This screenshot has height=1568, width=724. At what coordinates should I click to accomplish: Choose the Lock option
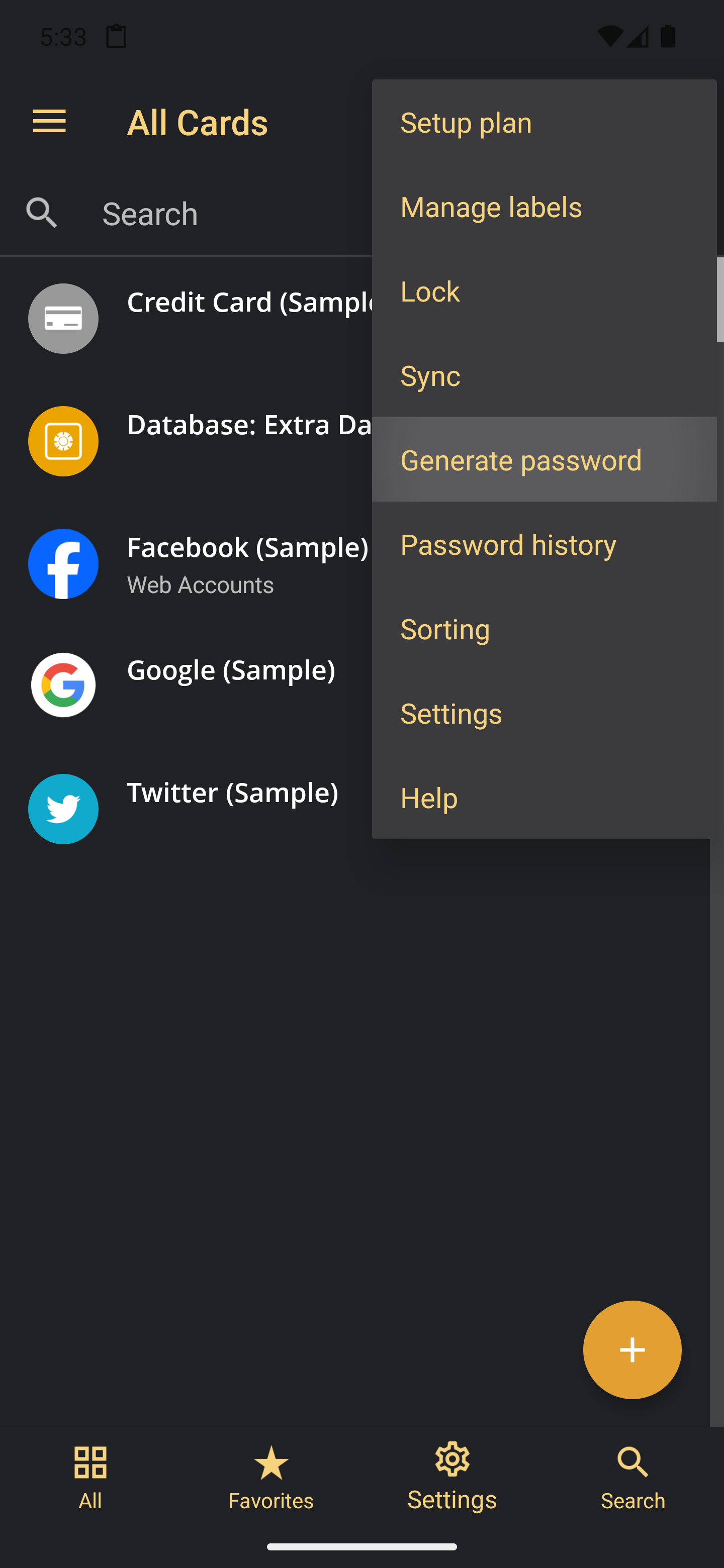point(544,291)
